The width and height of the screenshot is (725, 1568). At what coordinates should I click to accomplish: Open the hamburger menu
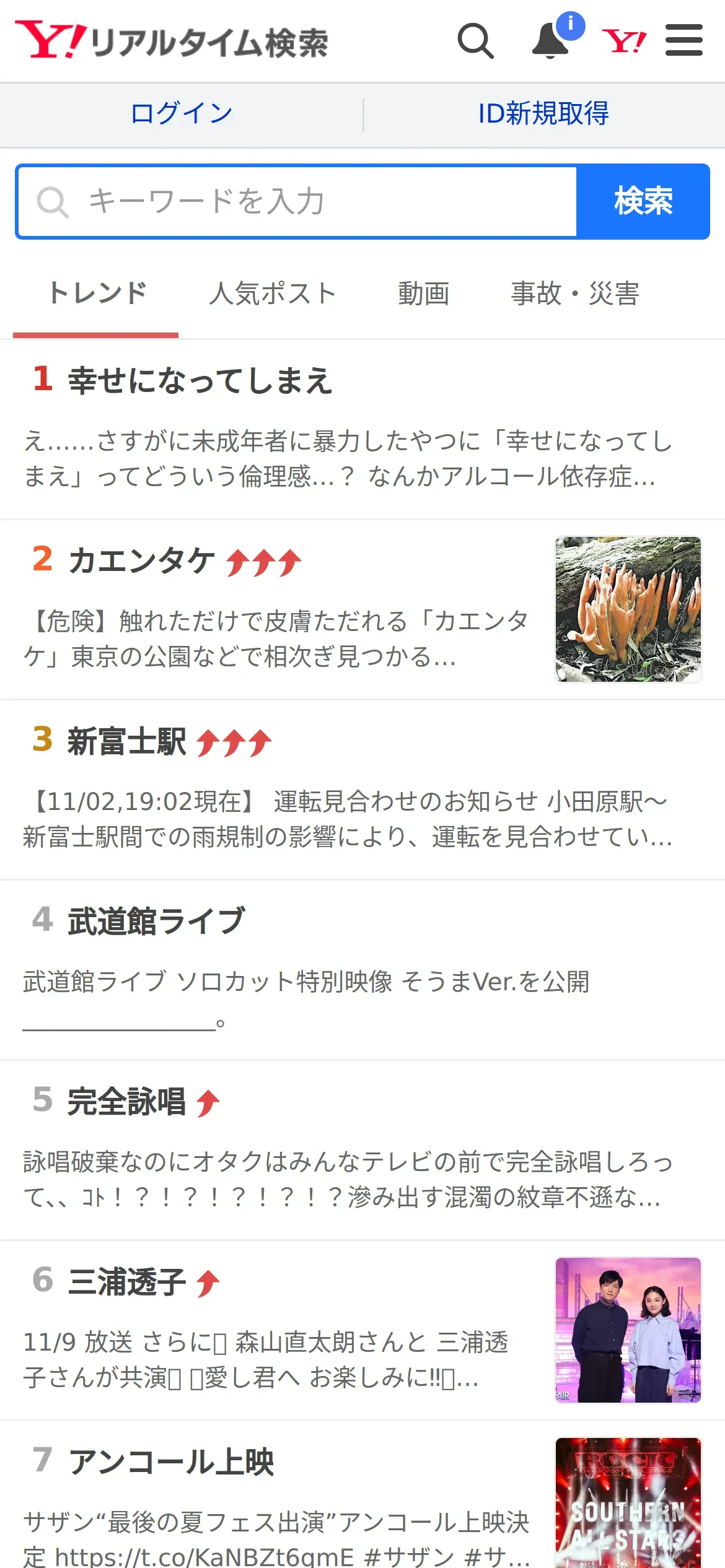(683, 40)
